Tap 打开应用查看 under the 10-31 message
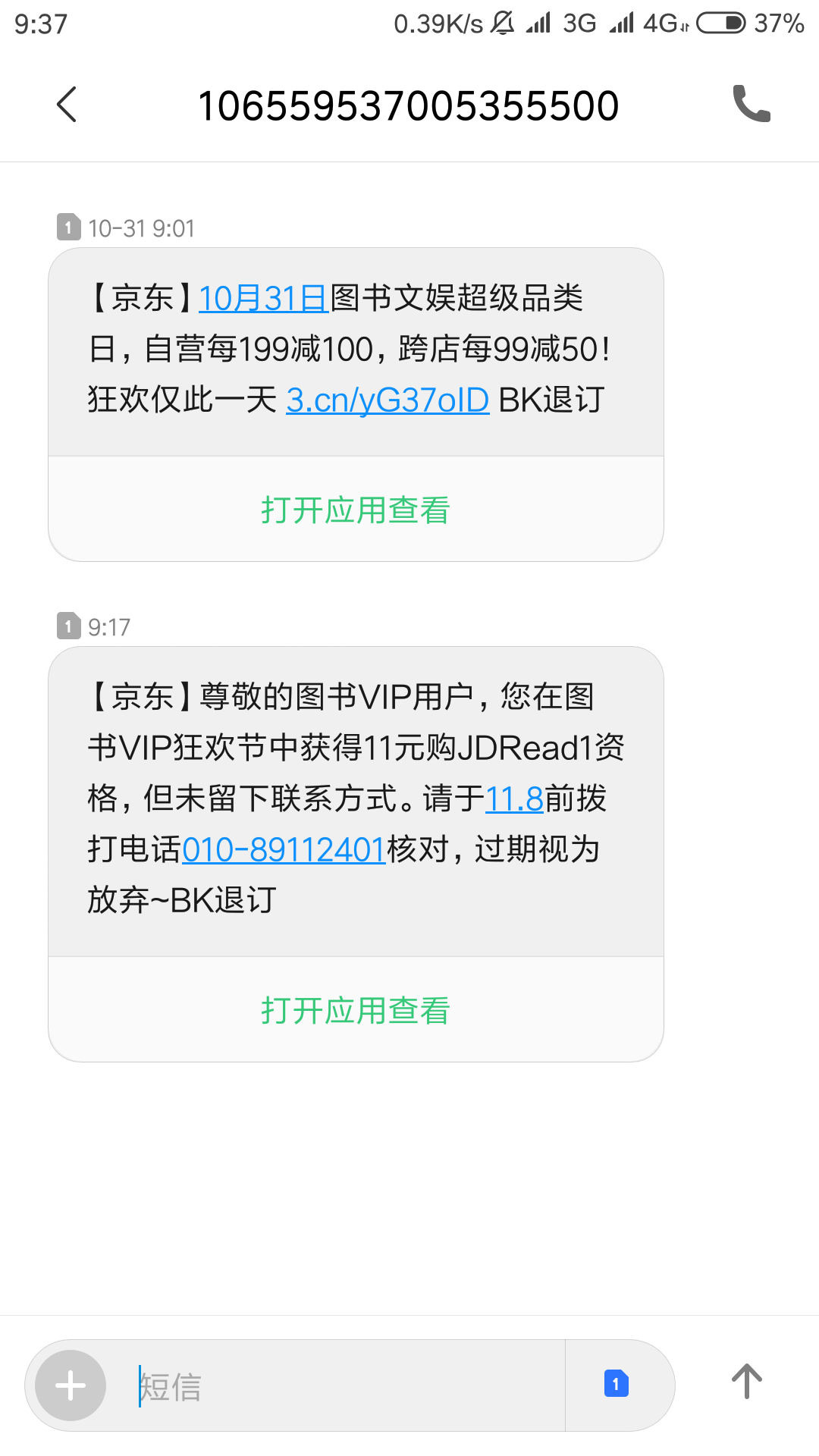 (356, 510)
